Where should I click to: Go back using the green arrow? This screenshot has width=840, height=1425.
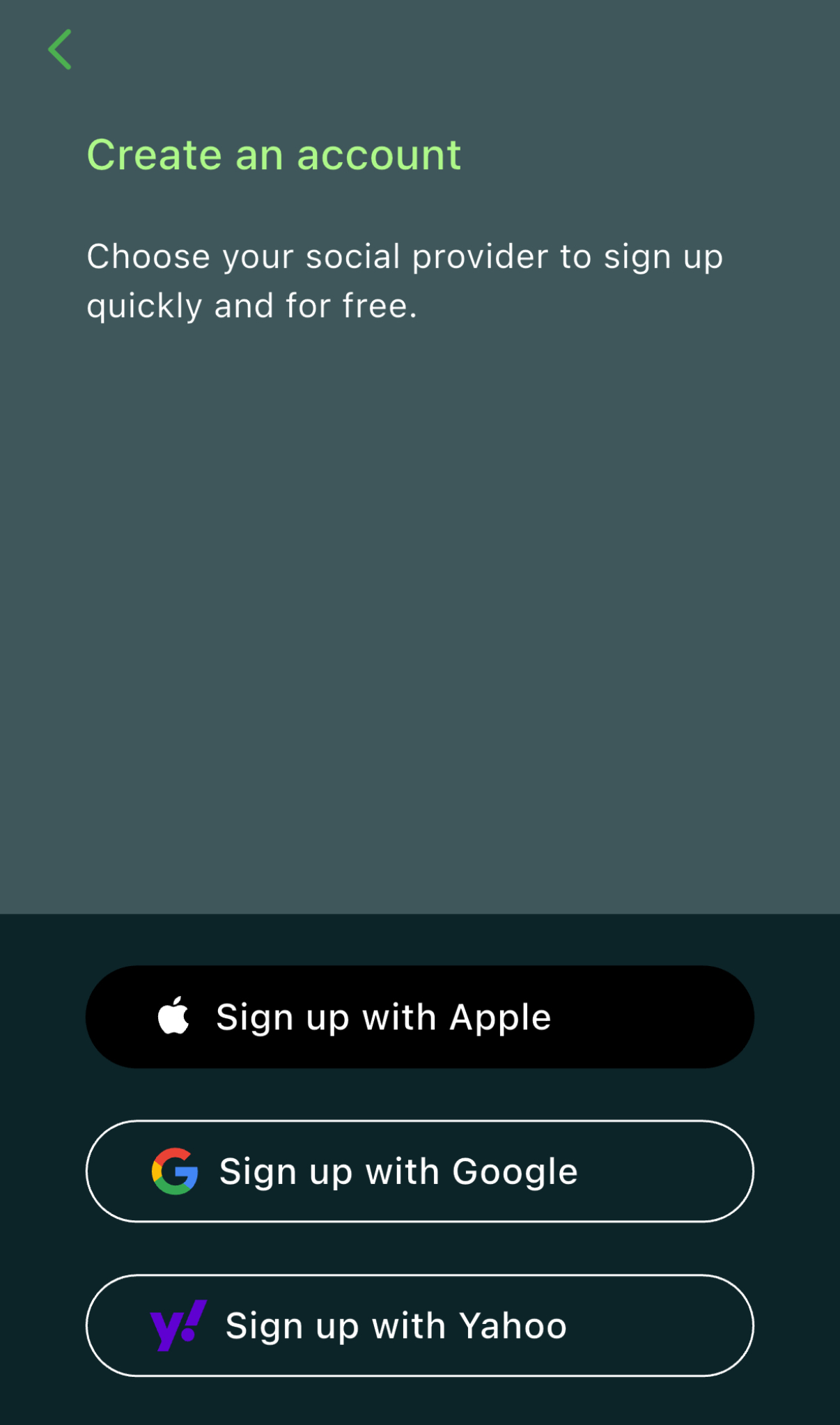(60, 49)
